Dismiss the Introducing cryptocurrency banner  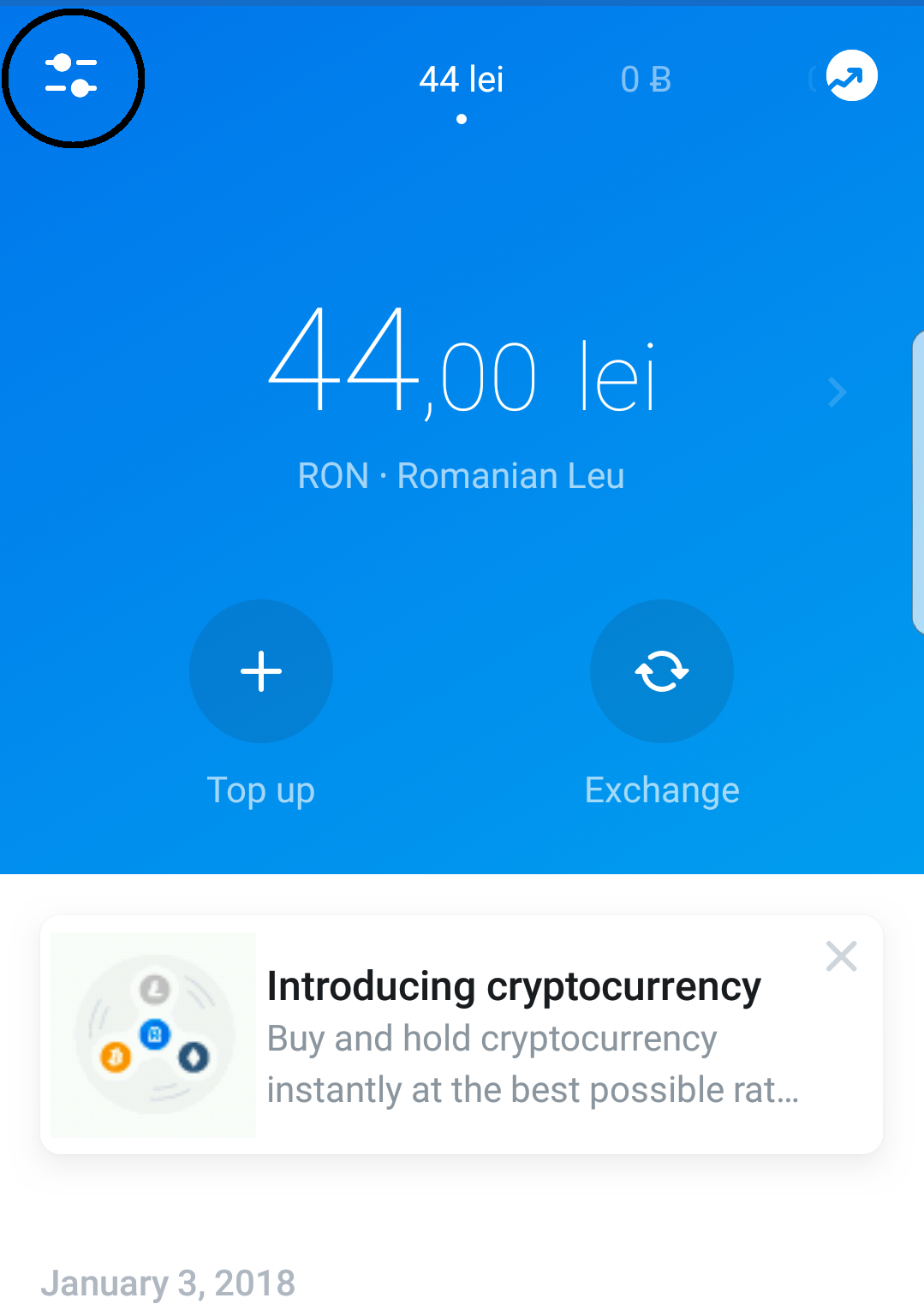(x=841, y=956)
